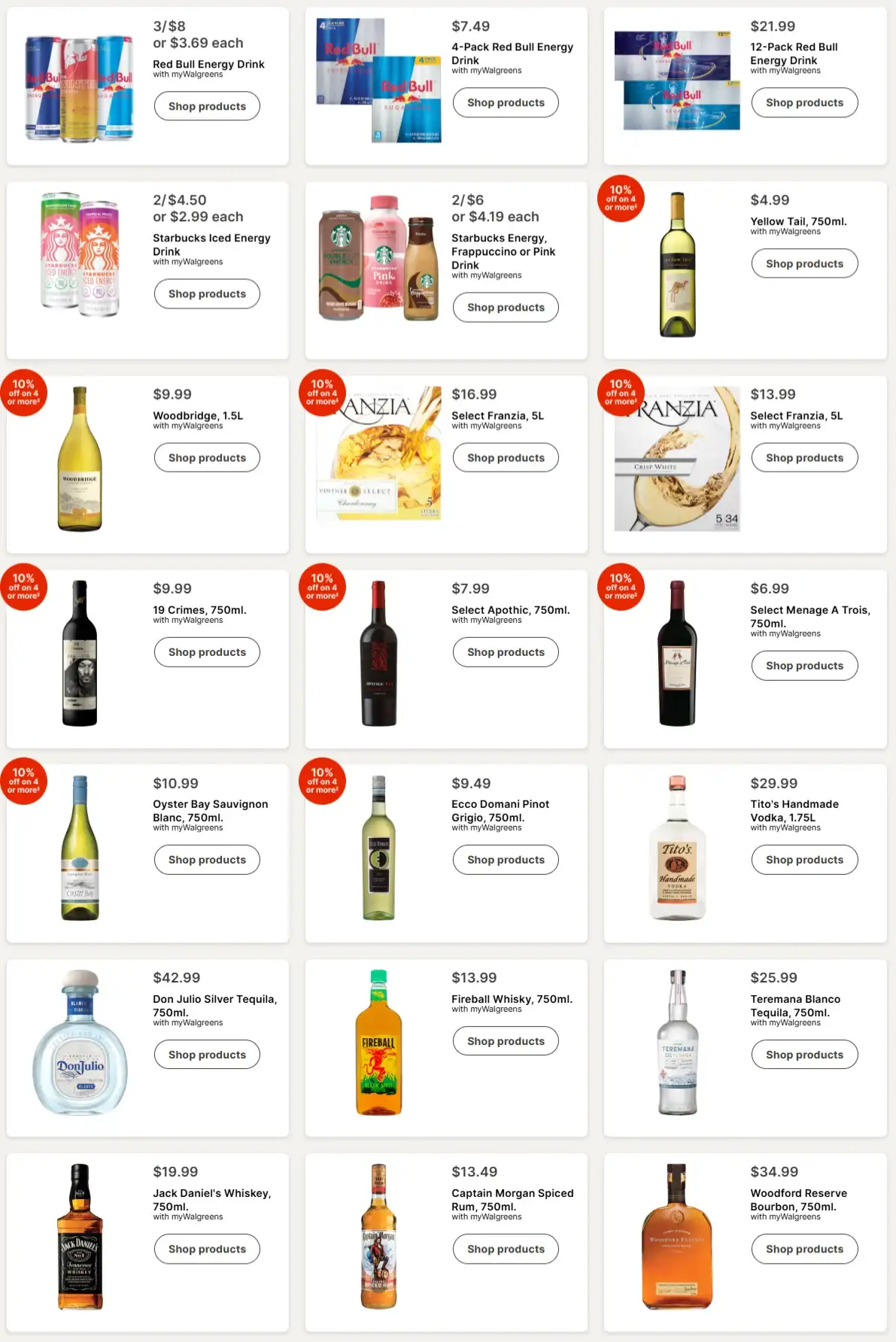Shop products for $13.99 Select Franzia
The height and width of the screenshot is (1342, 896).
[x=804, y=457]
